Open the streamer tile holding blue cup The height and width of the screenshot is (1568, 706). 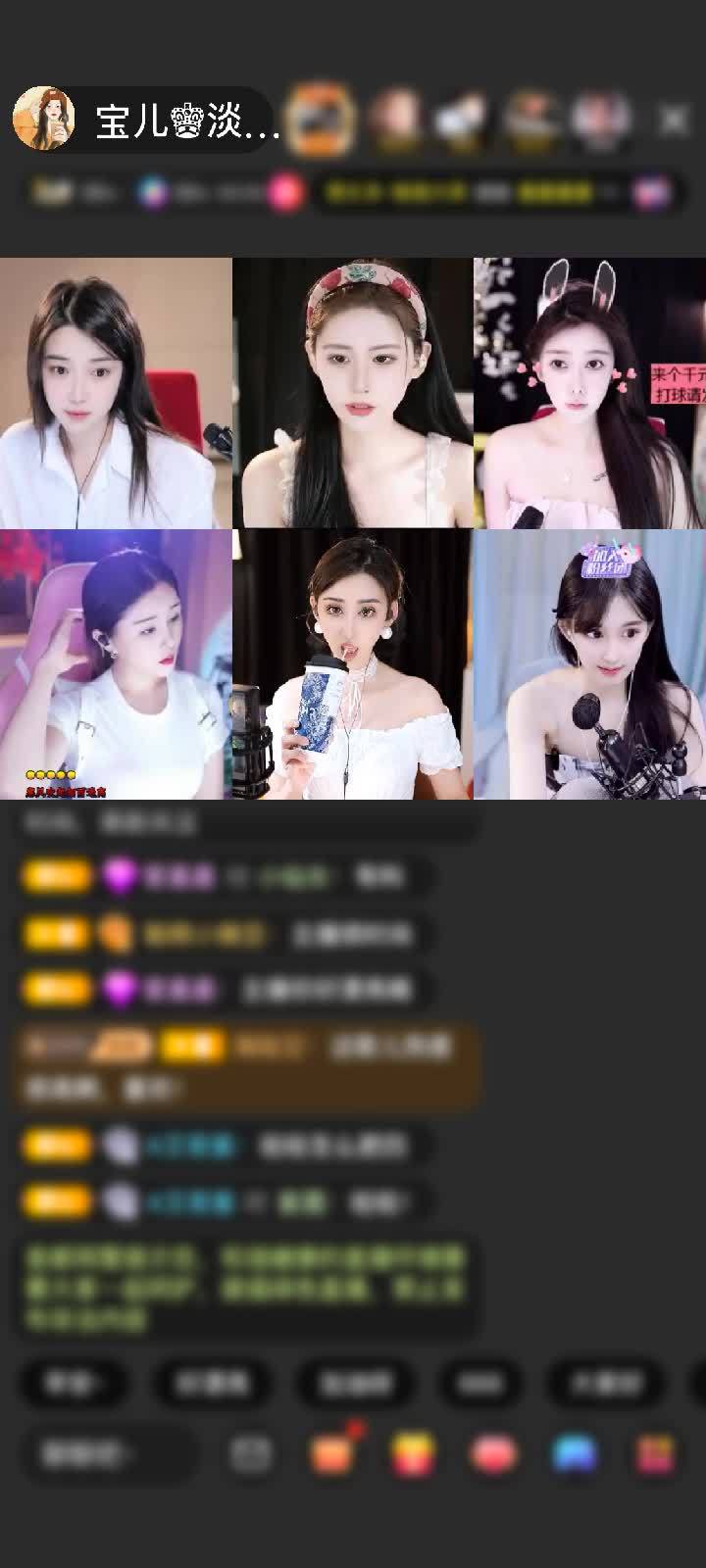tap(352, 664)
